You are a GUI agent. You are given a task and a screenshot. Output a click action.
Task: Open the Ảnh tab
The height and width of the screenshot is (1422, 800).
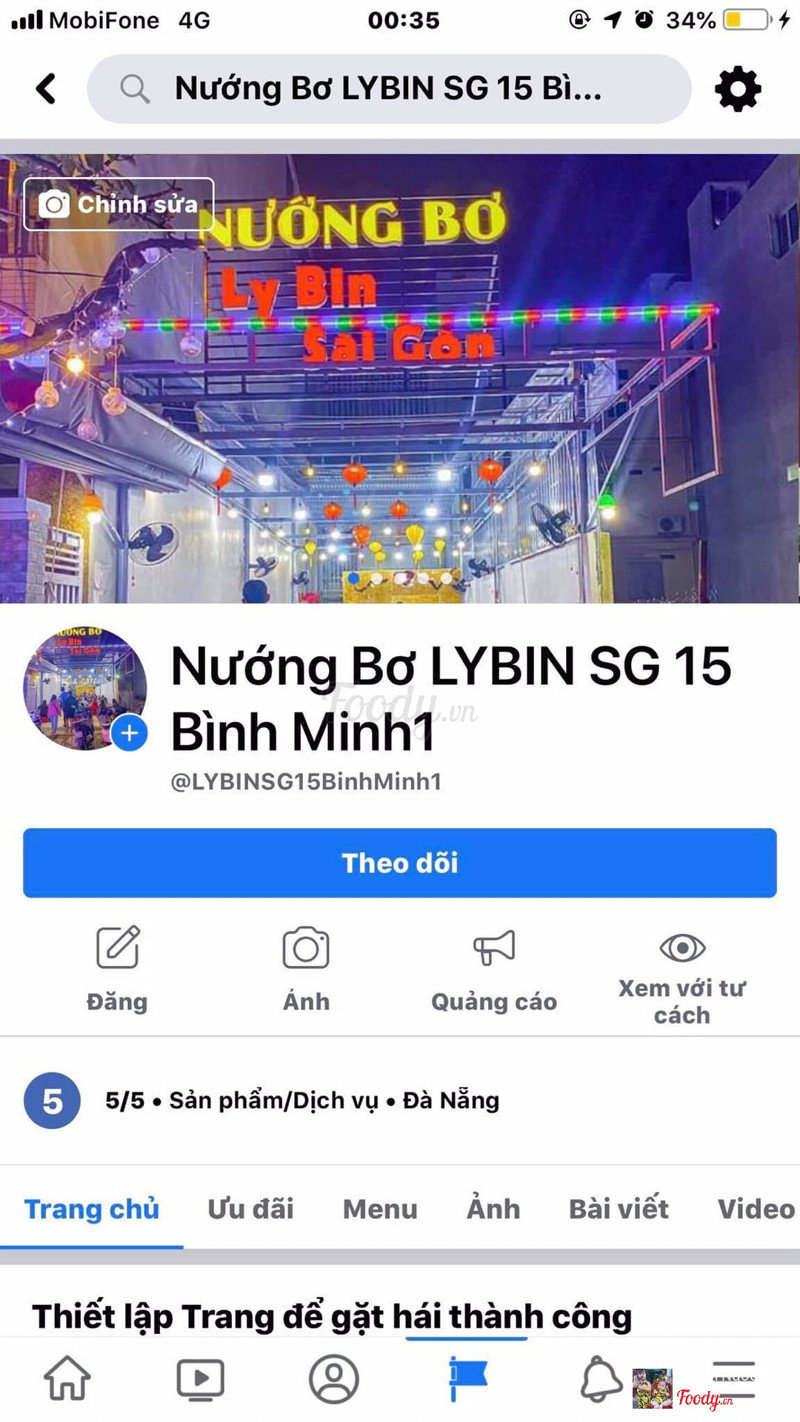point(493,1209)
